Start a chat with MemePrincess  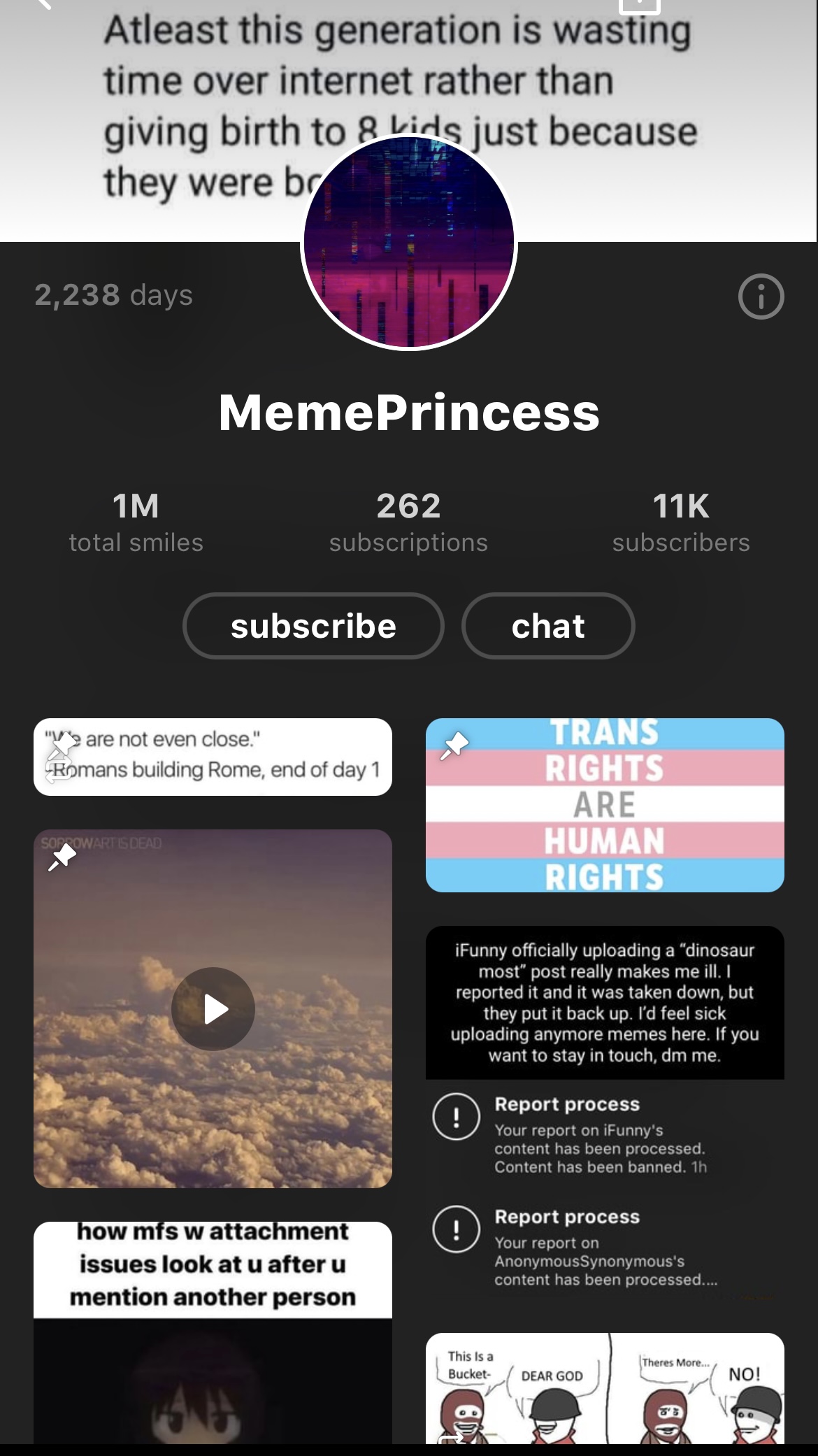pos(548,626)
